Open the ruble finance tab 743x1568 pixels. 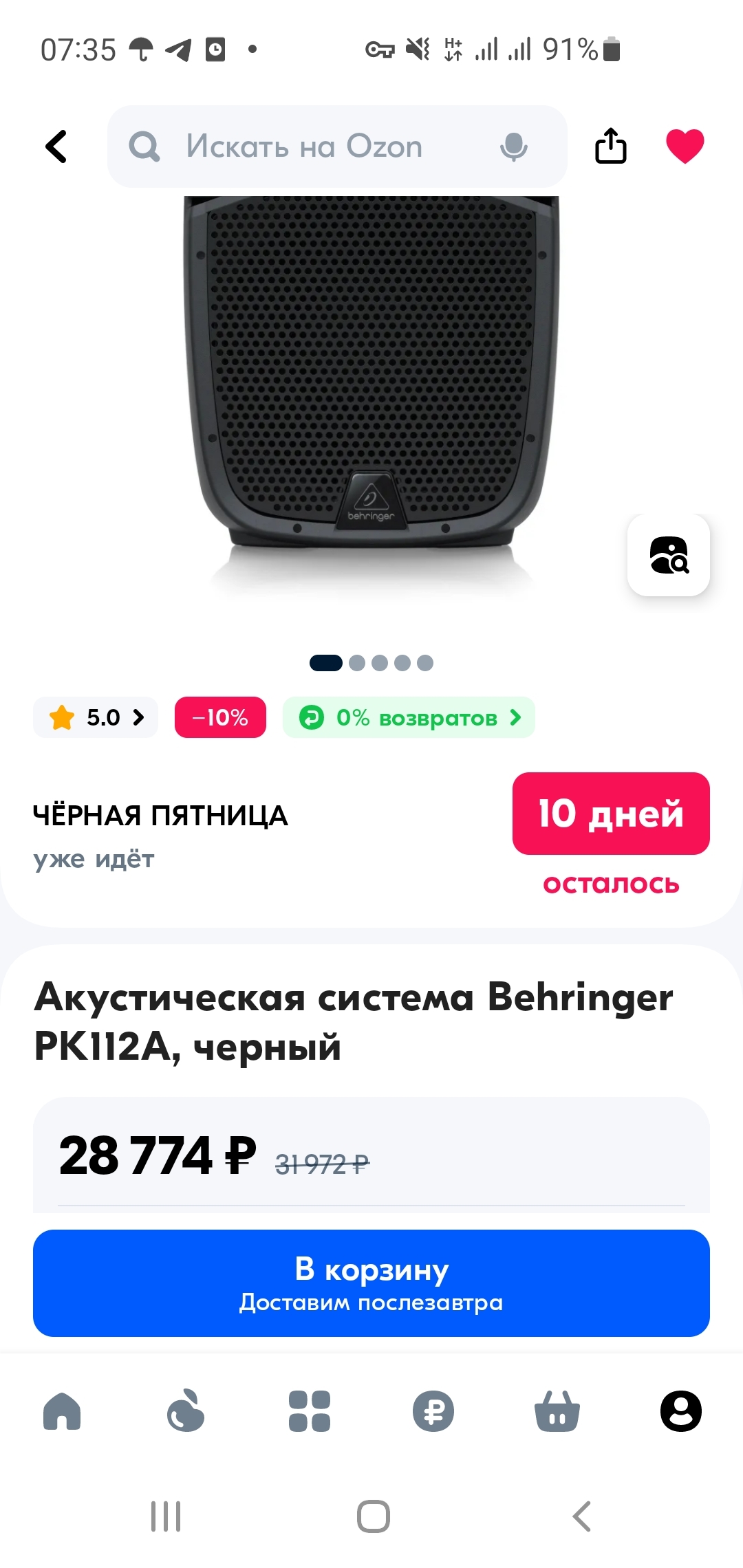pos(433,1411)
